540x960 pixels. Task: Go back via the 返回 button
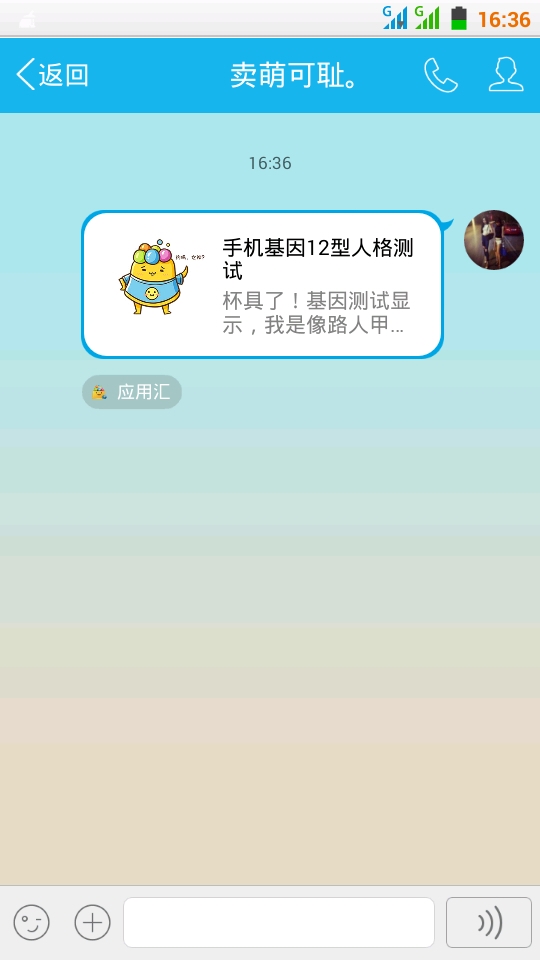tap(53, 75)
